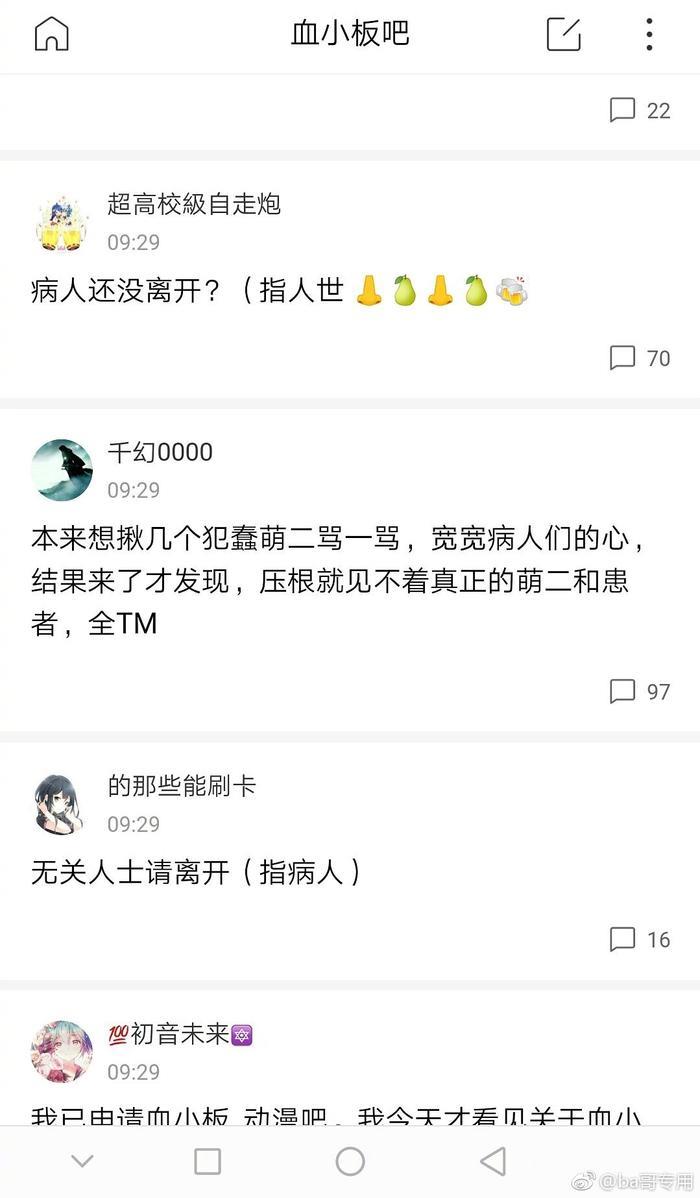700x1198 pixels.
Task: View 千幻0000's profile avatar
Action: (62, 470)
